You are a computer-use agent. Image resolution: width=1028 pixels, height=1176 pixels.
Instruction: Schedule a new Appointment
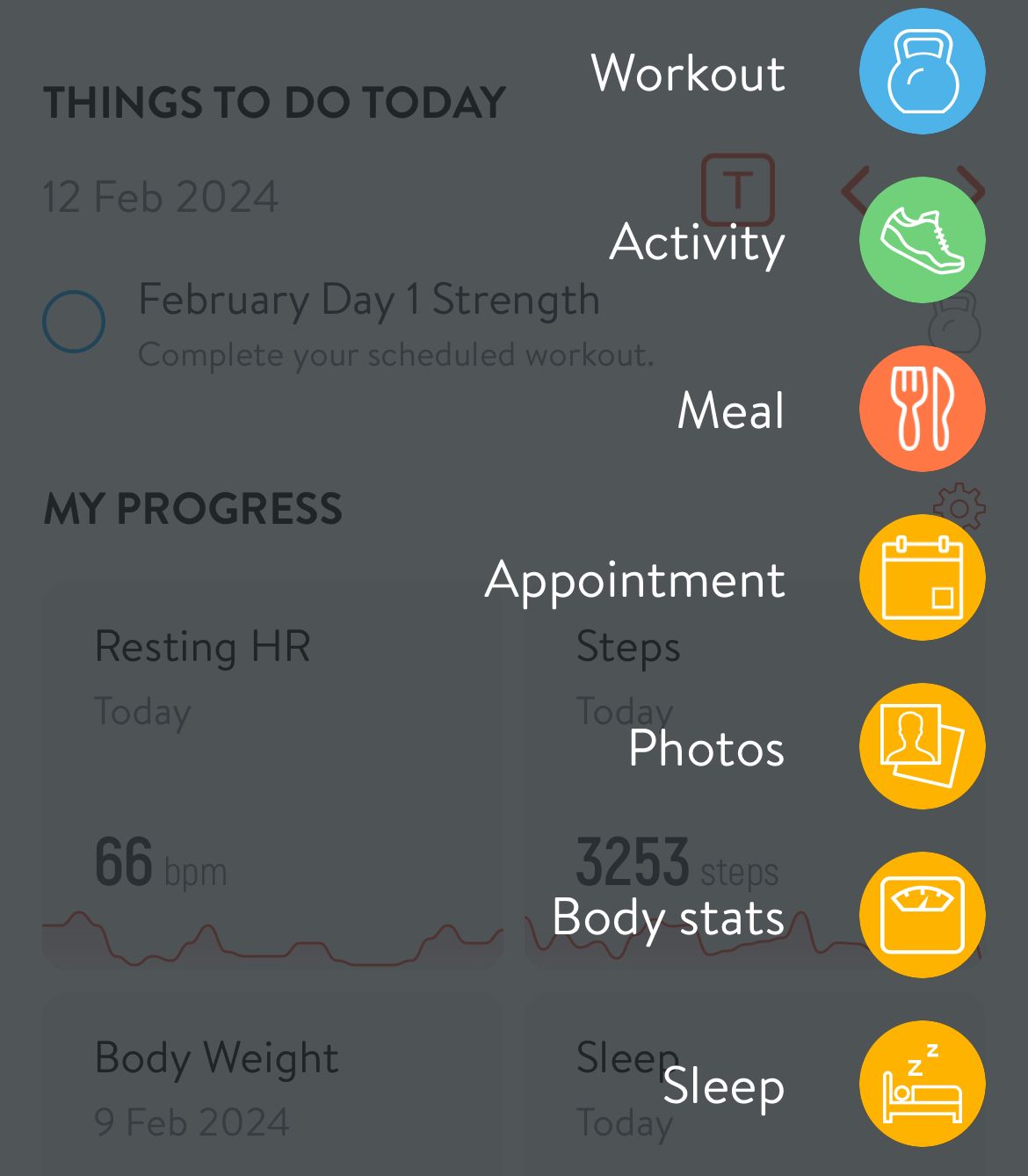click(x=922, y=577)
